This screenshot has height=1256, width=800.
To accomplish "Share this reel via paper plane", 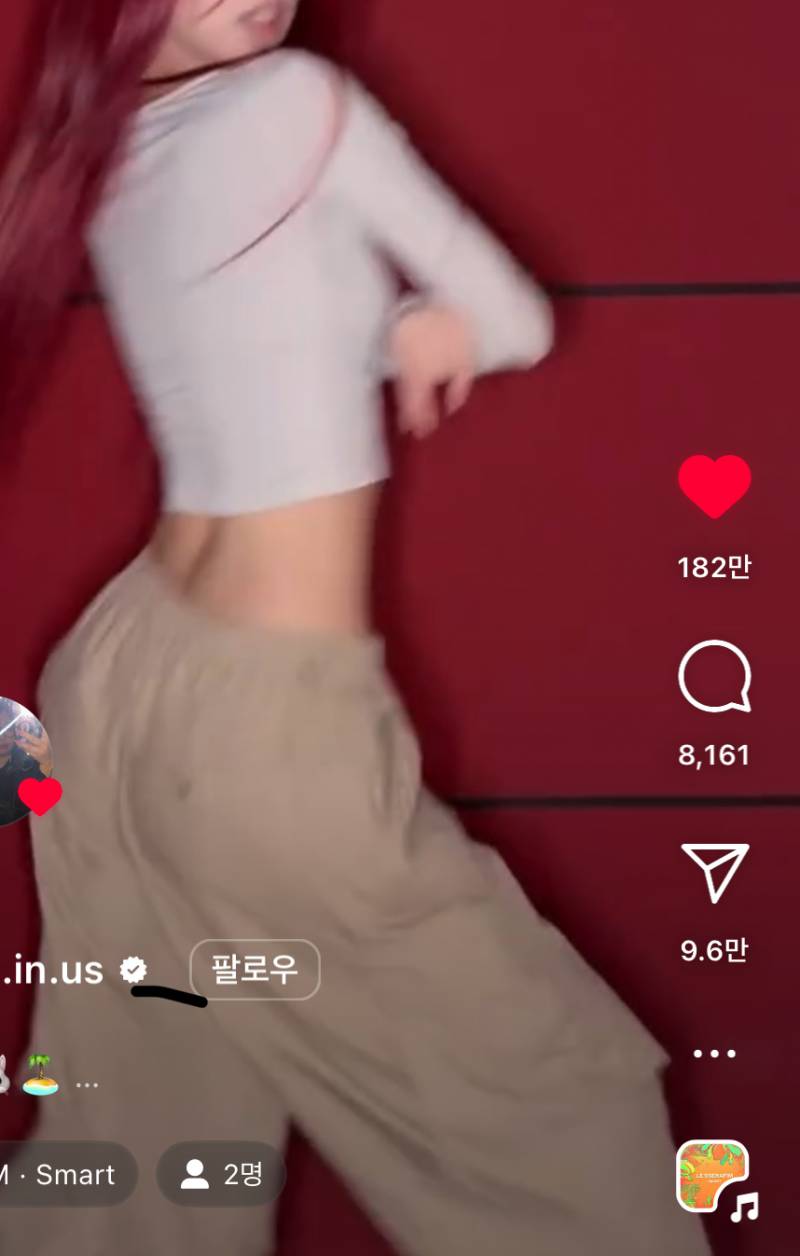I will point(715,872).
